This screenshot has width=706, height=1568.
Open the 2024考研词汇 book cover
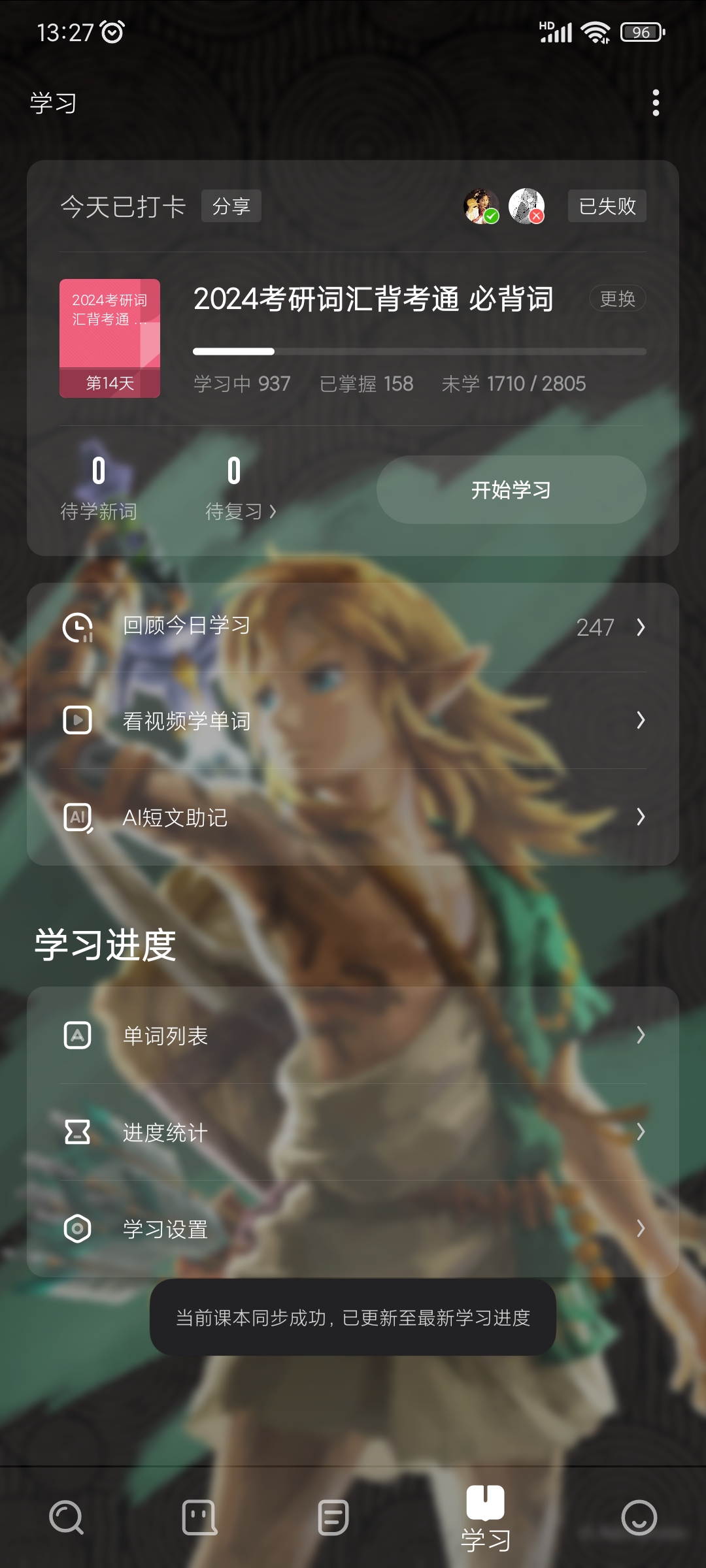(x=110, y=338)
